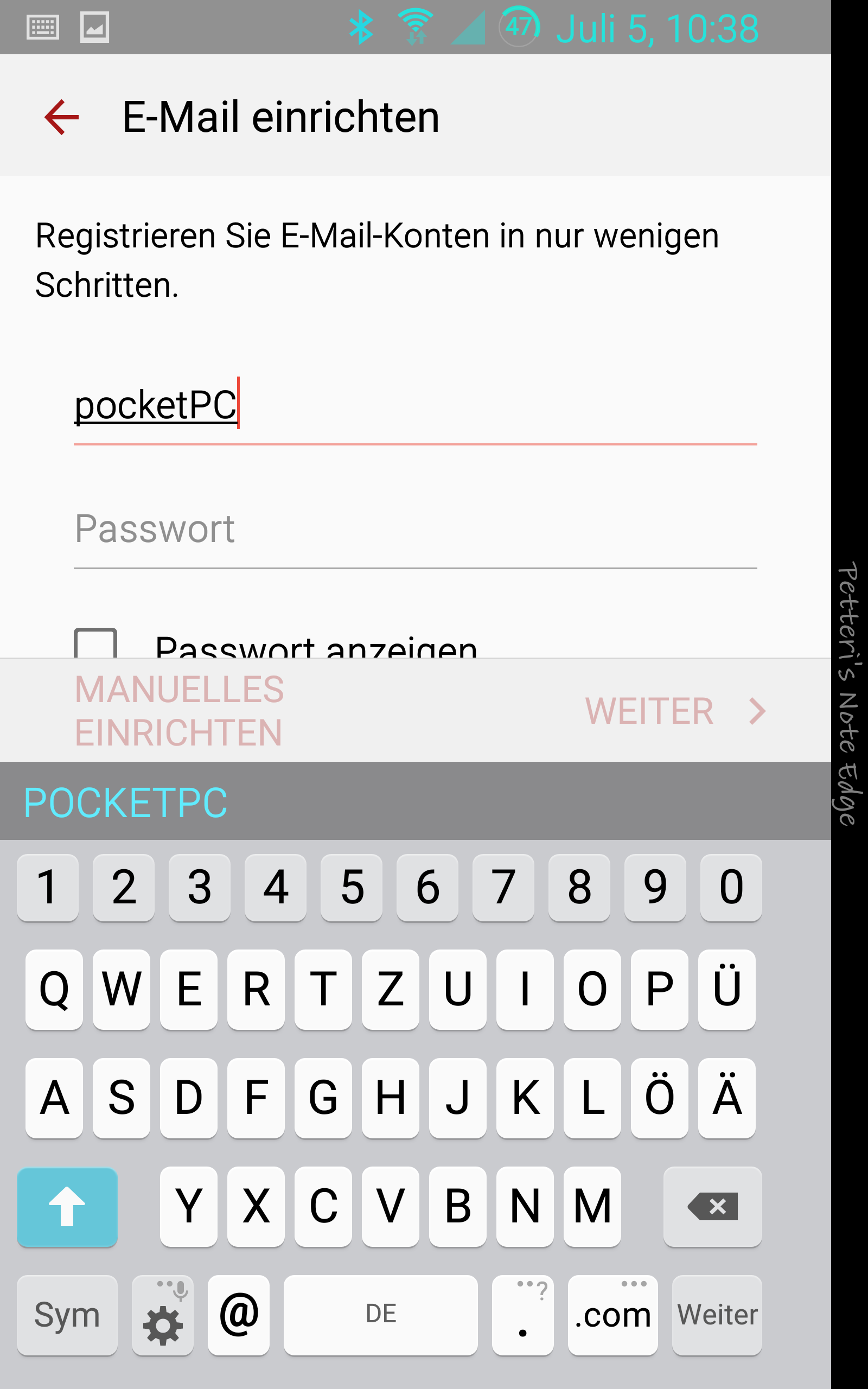Toggle the shift key
Image resolution: width=868 pixels, height=1389 pixels.
point(67,1206)
